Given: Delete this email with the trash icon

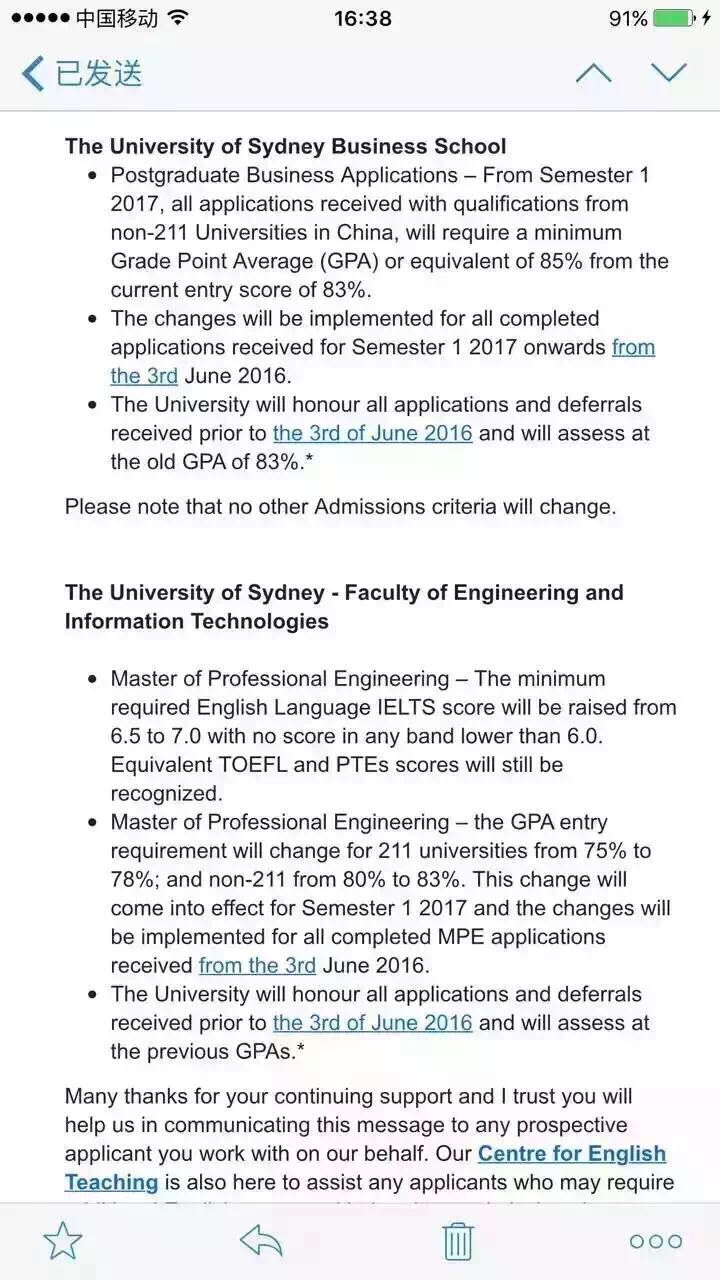Looking at the screenshot, I should [457, 1241].
